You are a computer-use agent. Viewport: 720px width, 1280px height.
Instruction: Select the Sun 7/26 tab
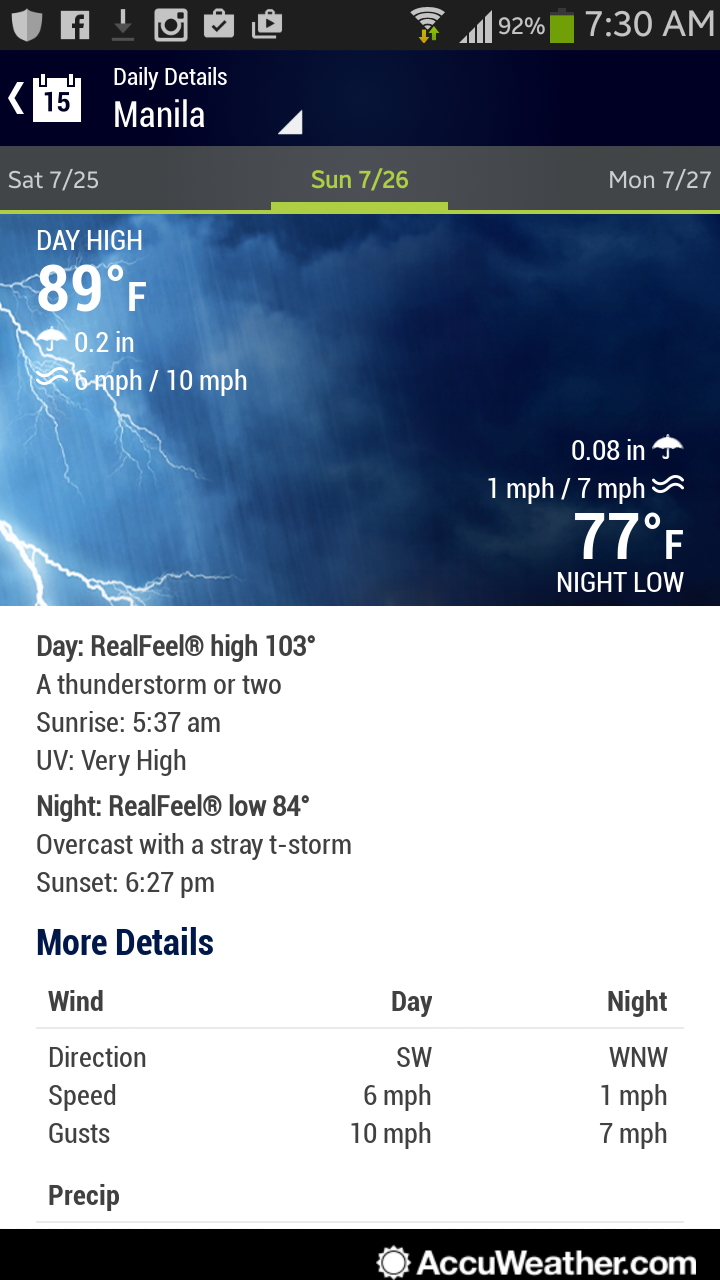click(x=359, y=180)
